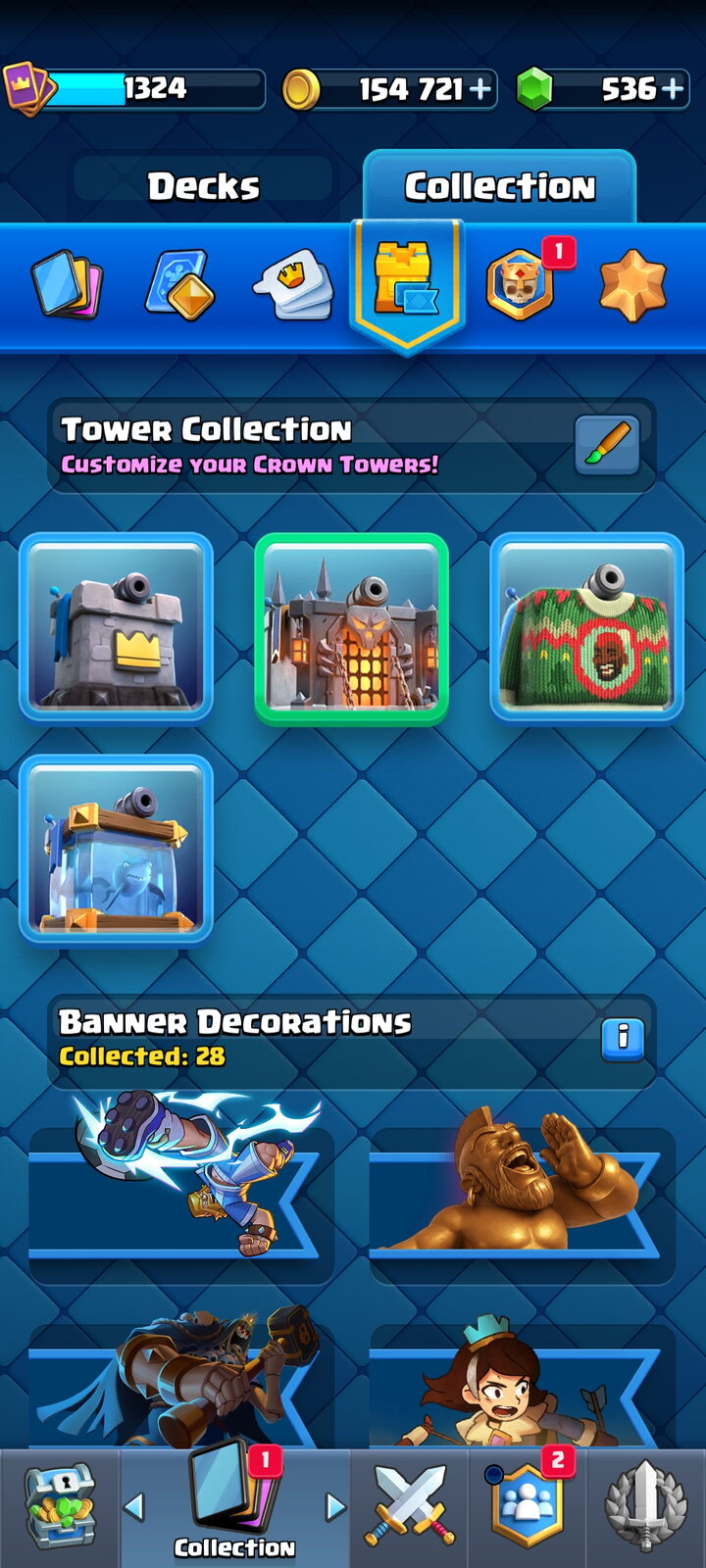
Task: Select the shark tank tower skin
Action: click(116, 849)
